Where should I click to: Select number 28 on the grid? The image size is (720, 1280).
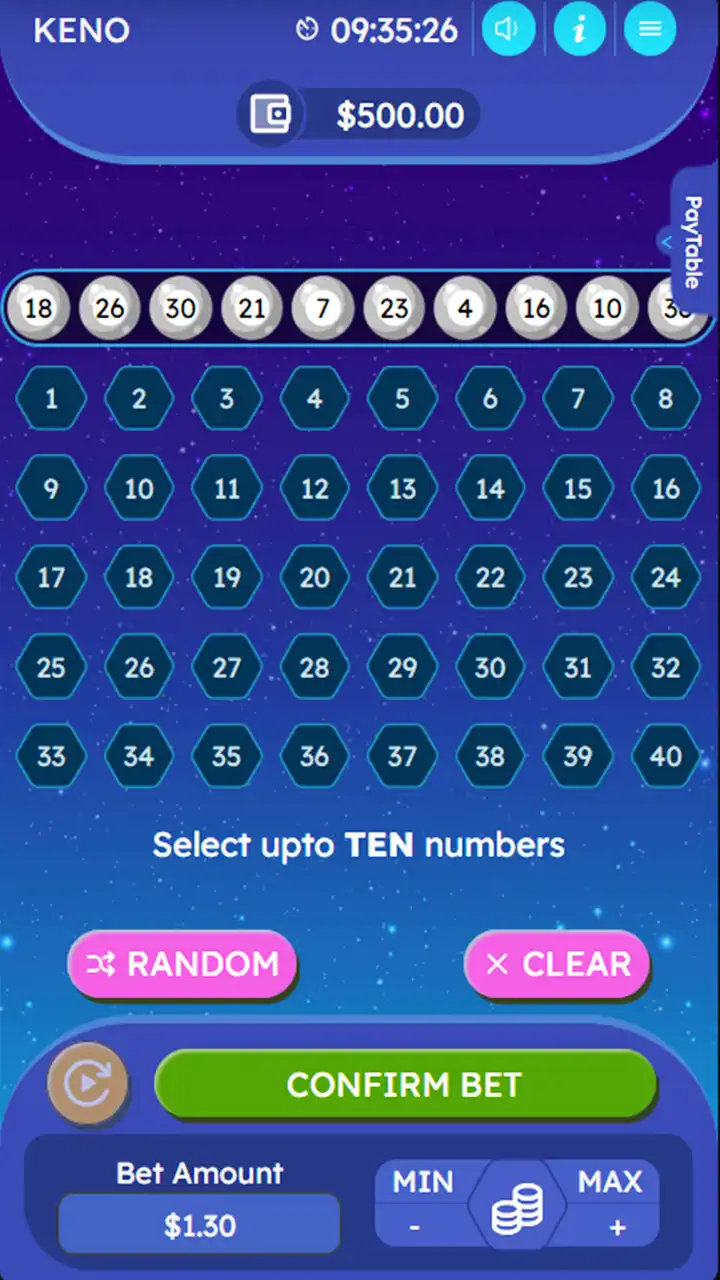(315, 667)
